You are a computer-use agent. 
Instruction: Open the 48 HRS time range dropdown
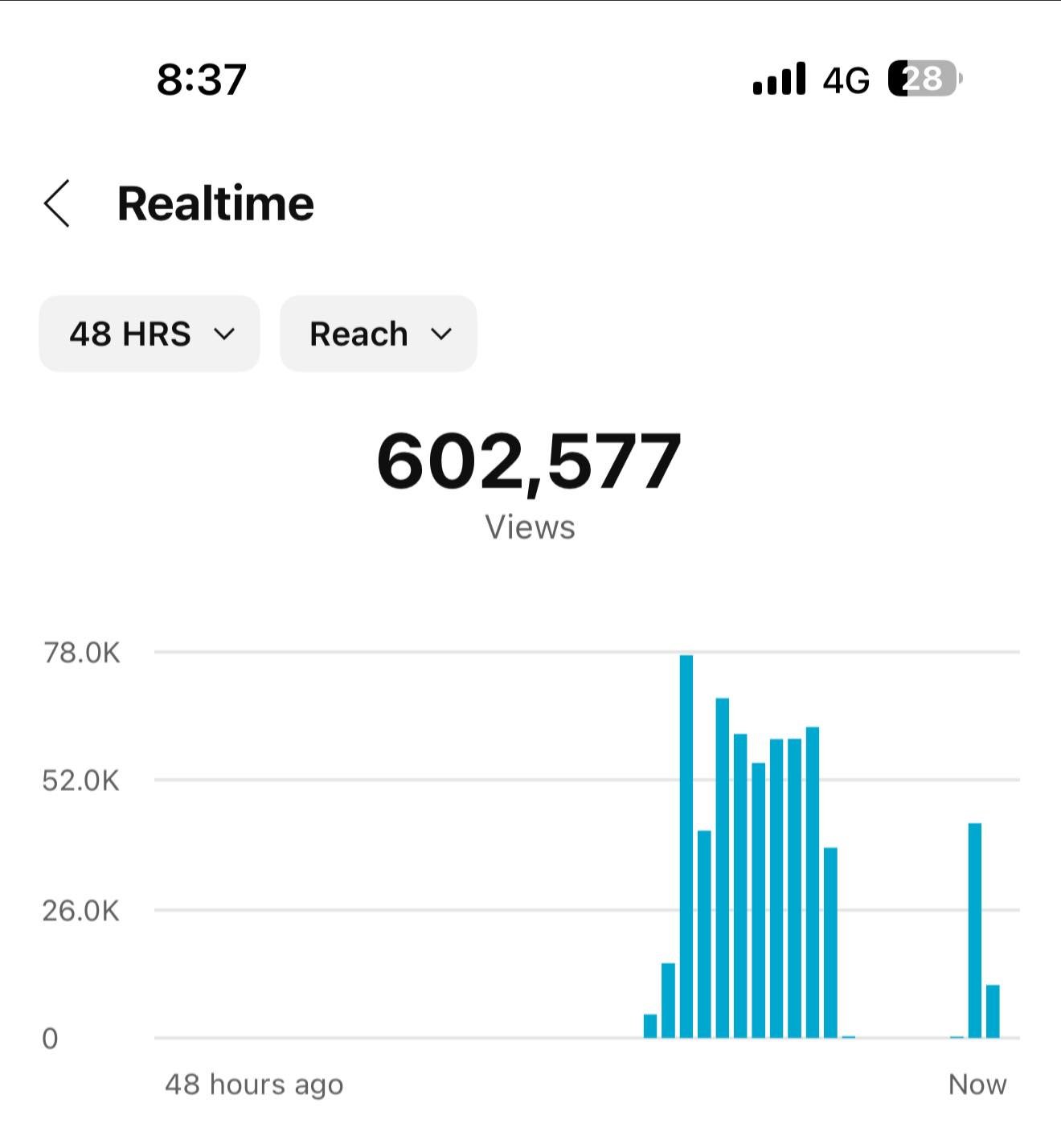coord(150,334)
